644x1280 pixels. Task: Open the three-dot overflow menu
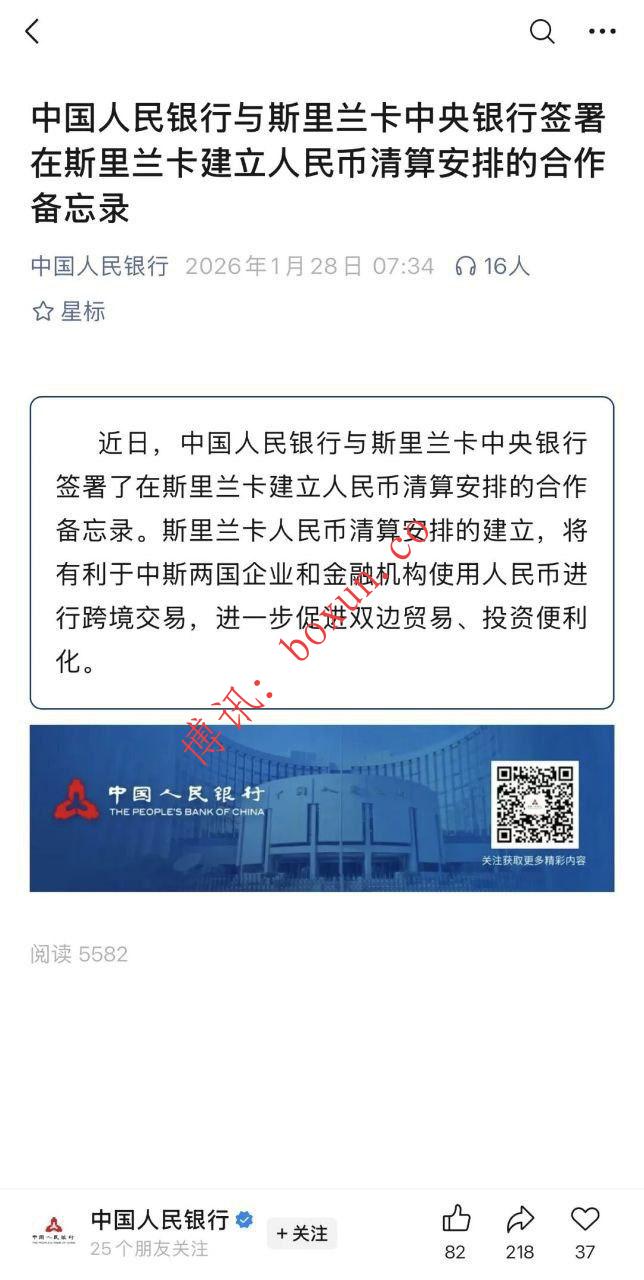pyautogui.click(x=602, y=32)
